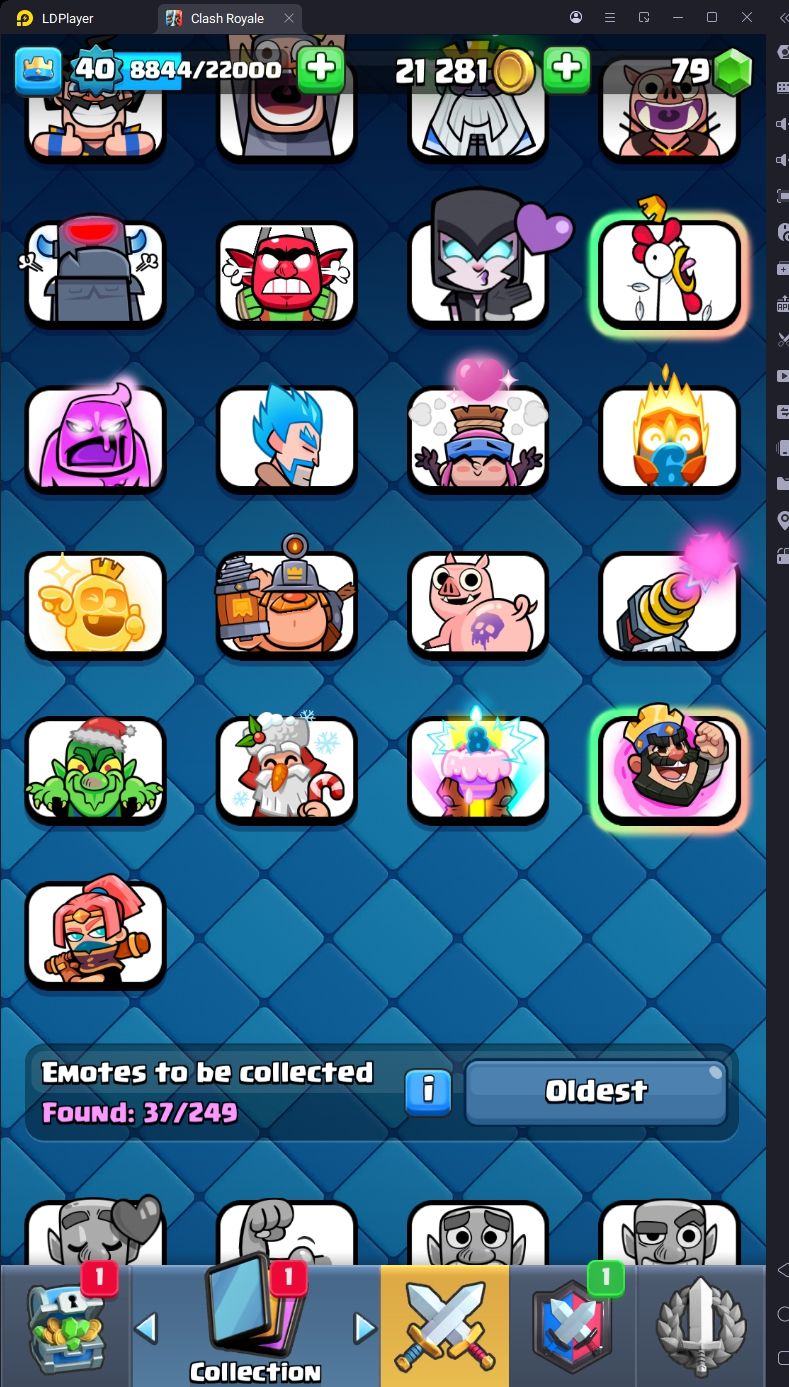789x1387 pixels.
Task: Select the miner with lantern emote
Action: 286,604
